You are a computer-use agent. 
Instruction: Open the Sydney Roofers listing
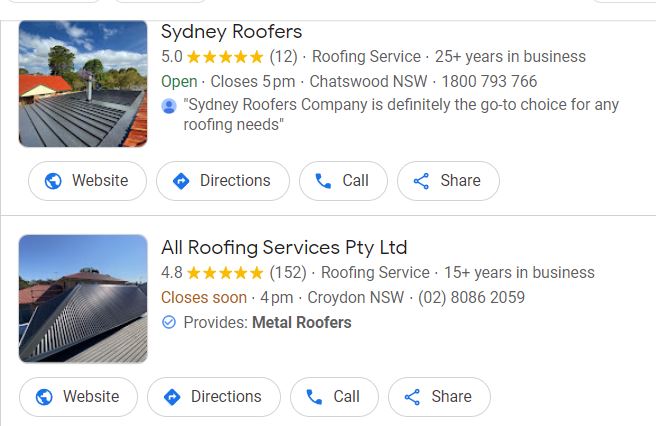(231, 32)
